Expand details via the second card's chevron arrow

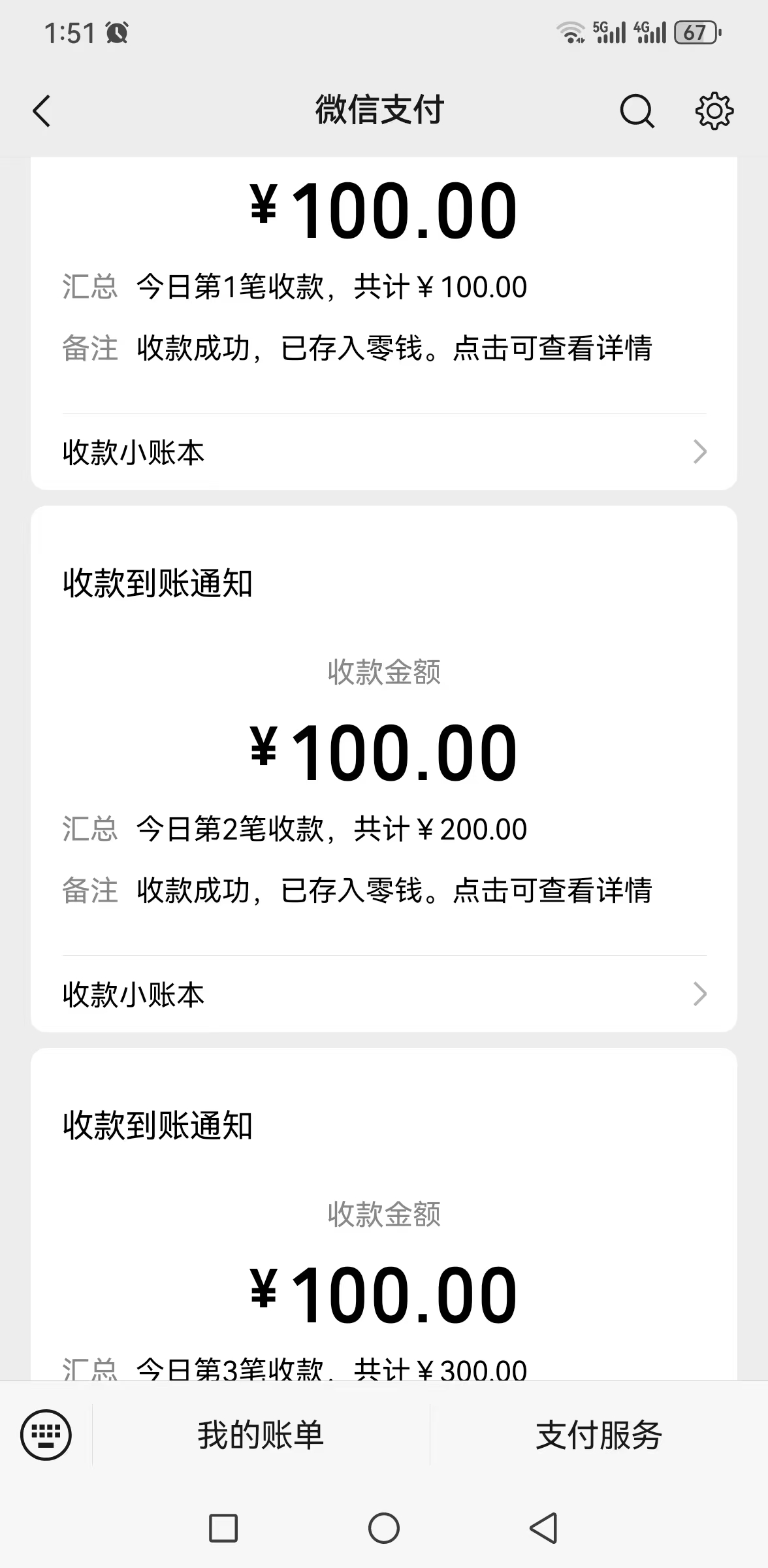pos(699,994)
